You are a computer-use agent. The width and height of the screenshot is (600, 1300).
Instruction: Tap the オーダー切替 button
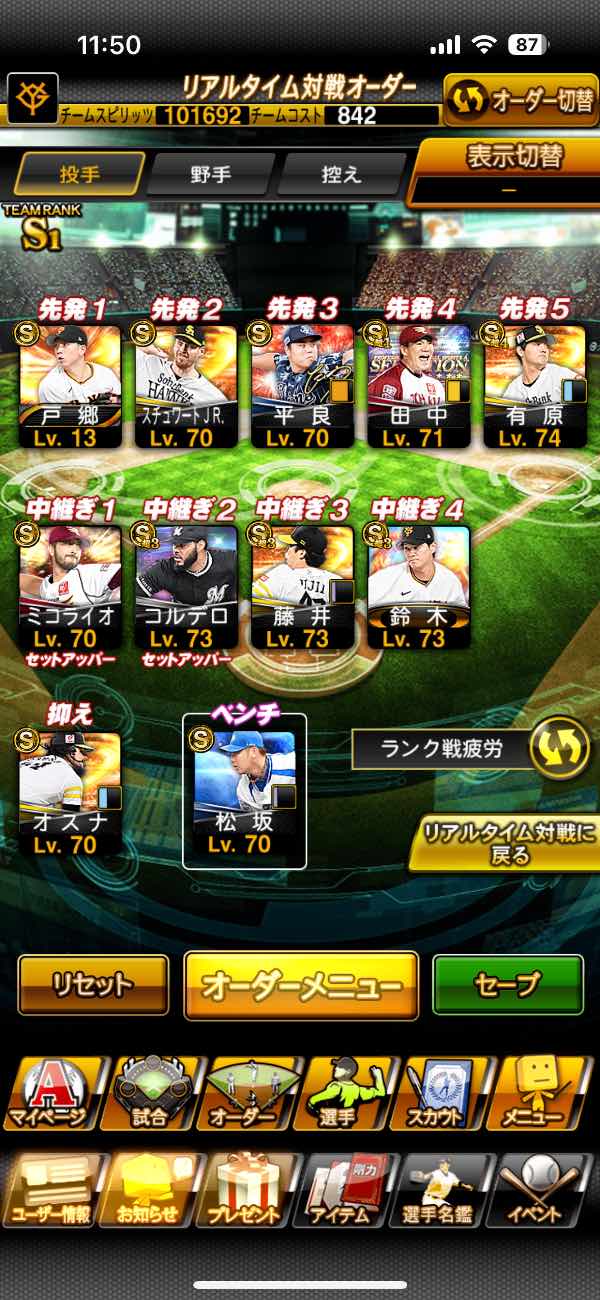520,101
